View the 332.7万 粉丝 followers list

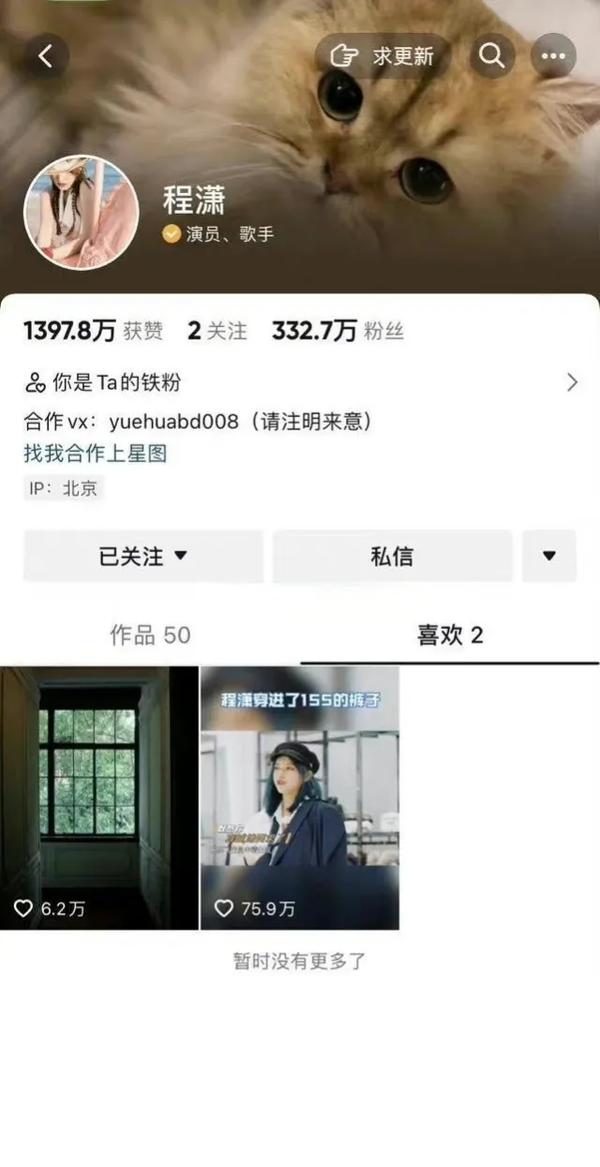click(337, 332)
